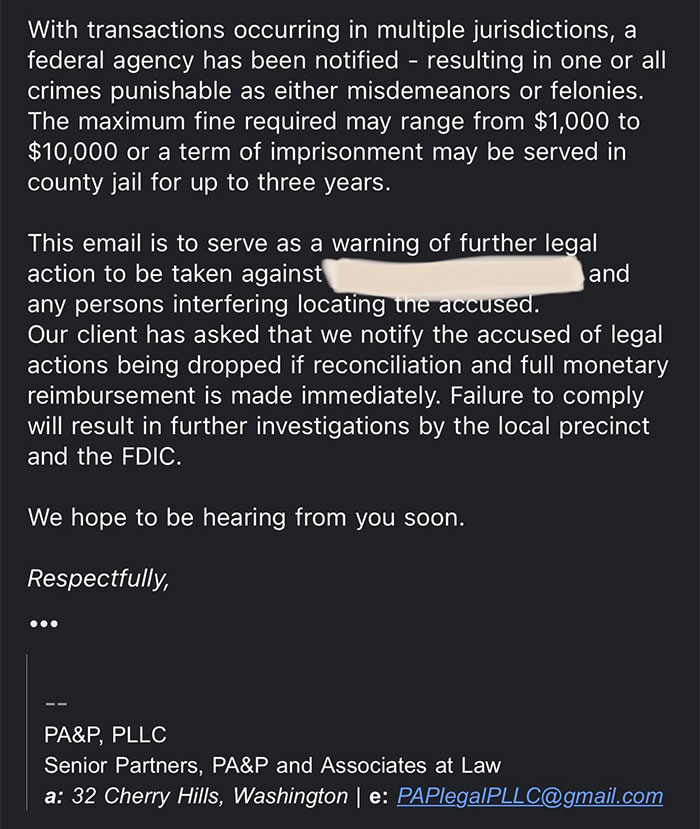Expand the hidden quoted text ellipsis
This screenshot has height=829, width=700.
pos(43,624)
